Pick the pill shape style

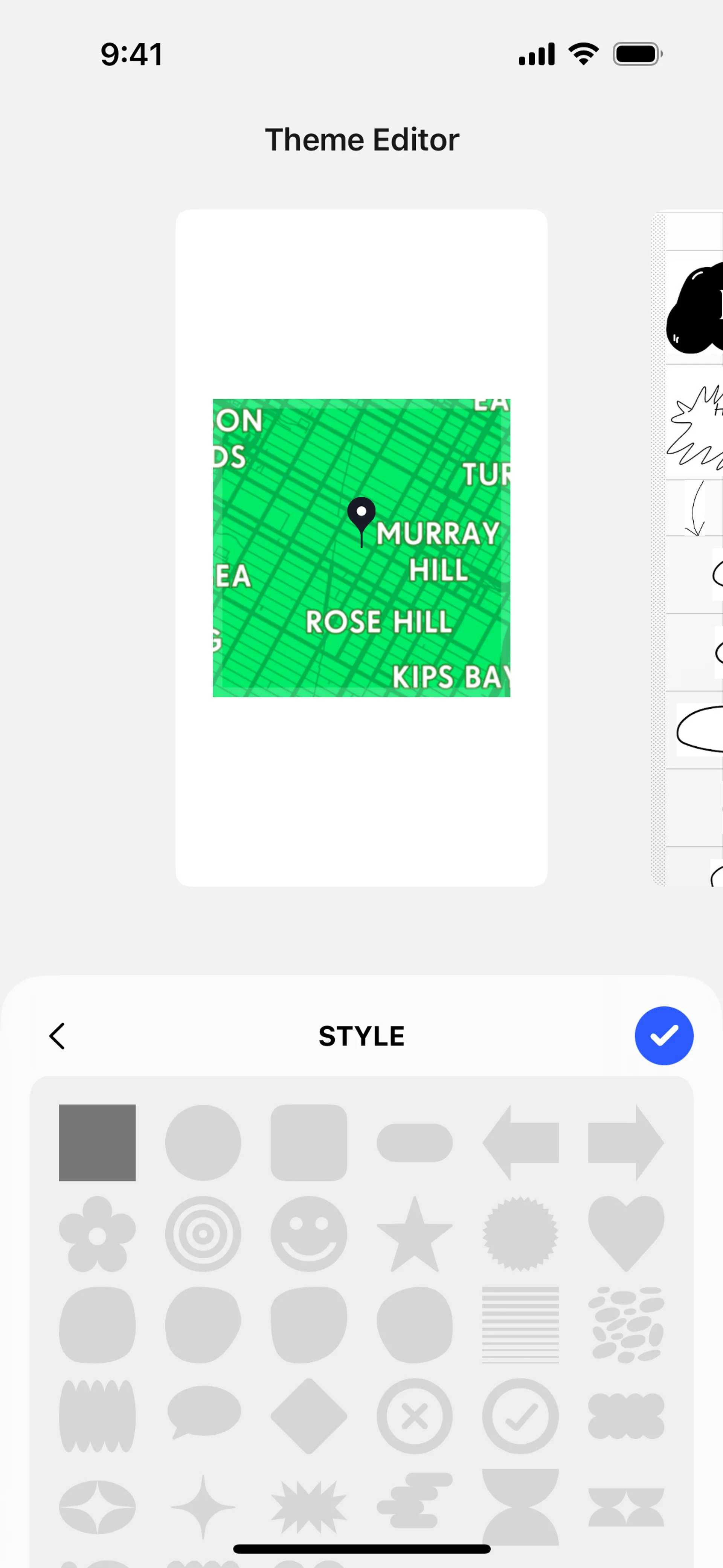(x=415, y=1143)
